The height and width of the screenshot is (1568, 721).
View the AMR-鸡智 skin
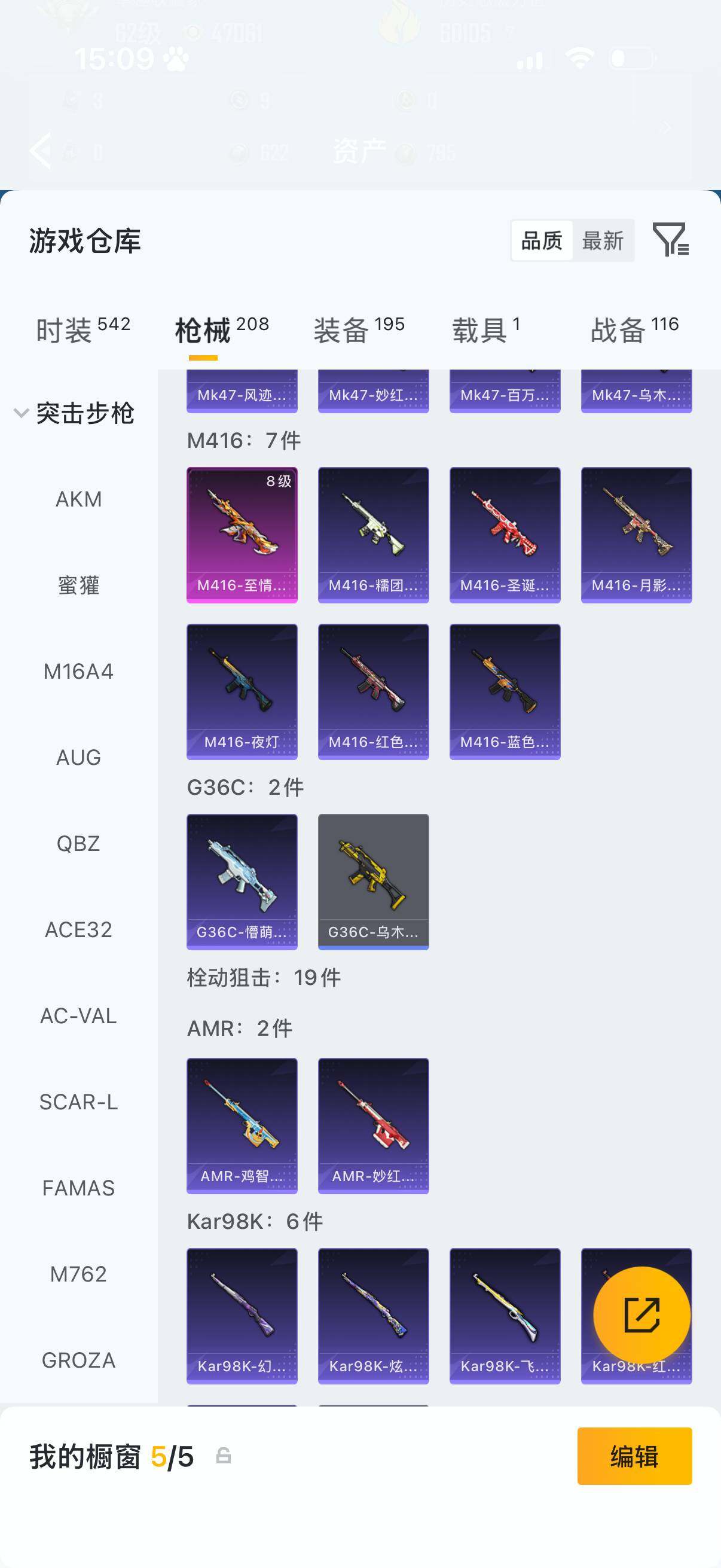[x=242, y=1125]
